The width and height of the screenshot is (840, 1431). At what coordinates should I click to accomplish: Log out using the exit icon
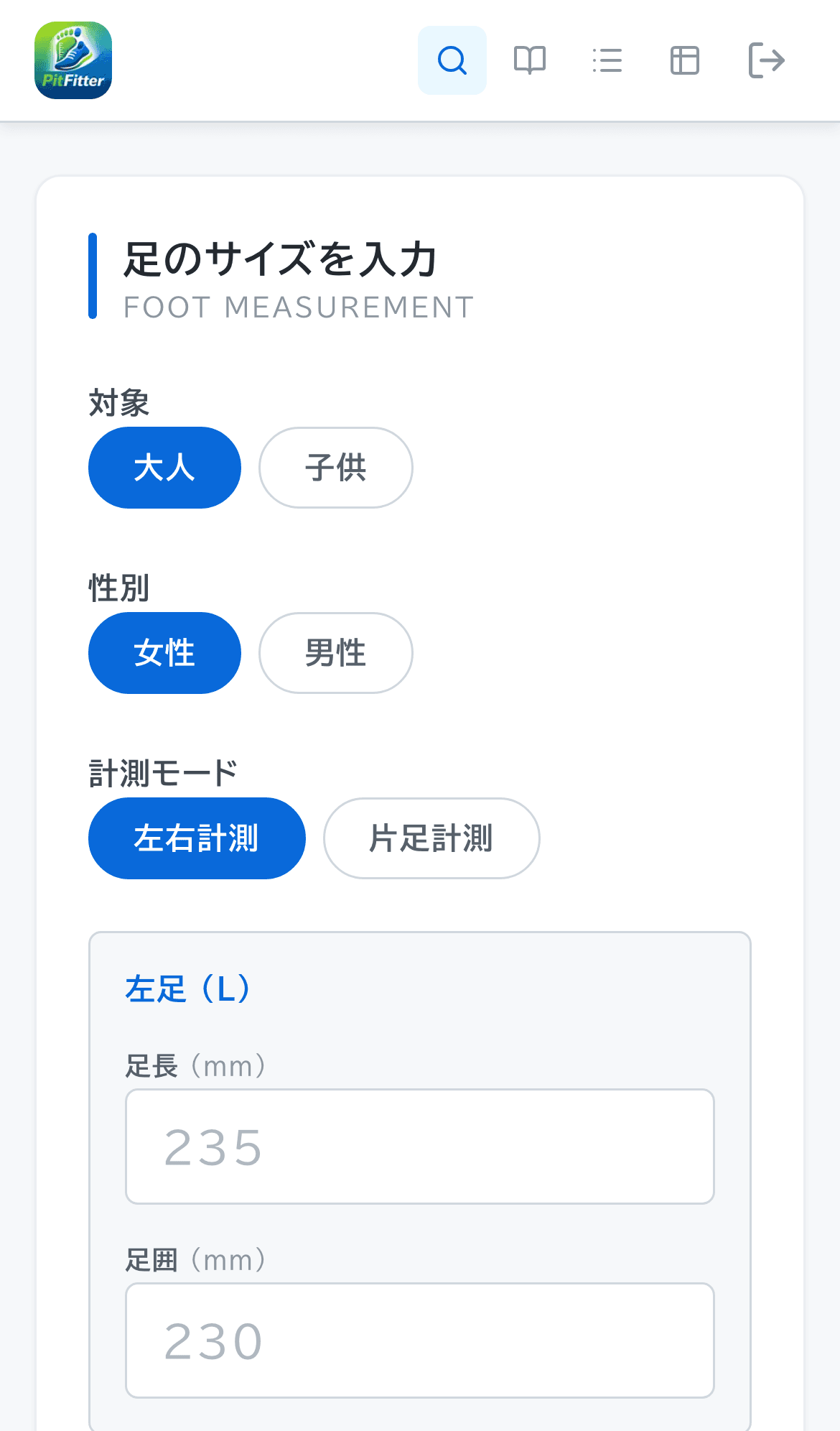click(x=767, y=60)
